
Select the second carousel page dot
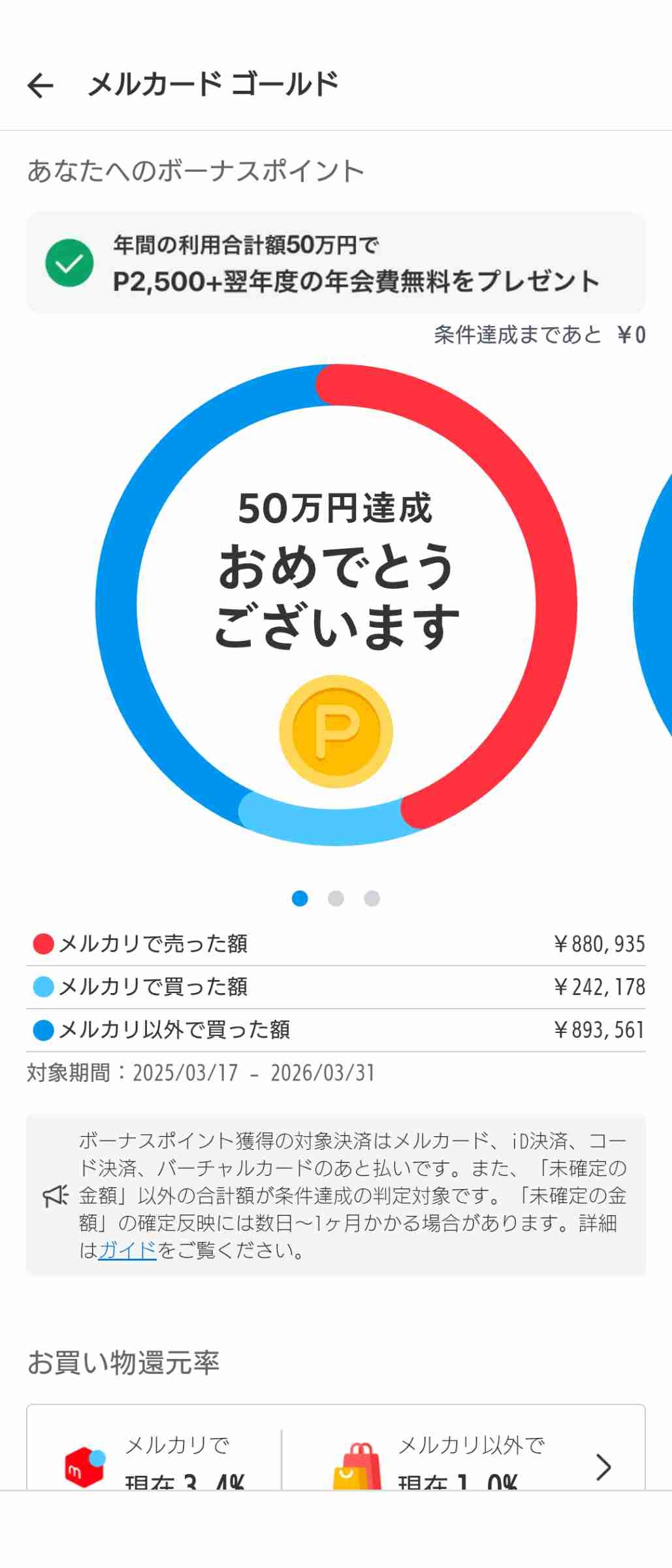coord(336,899)
